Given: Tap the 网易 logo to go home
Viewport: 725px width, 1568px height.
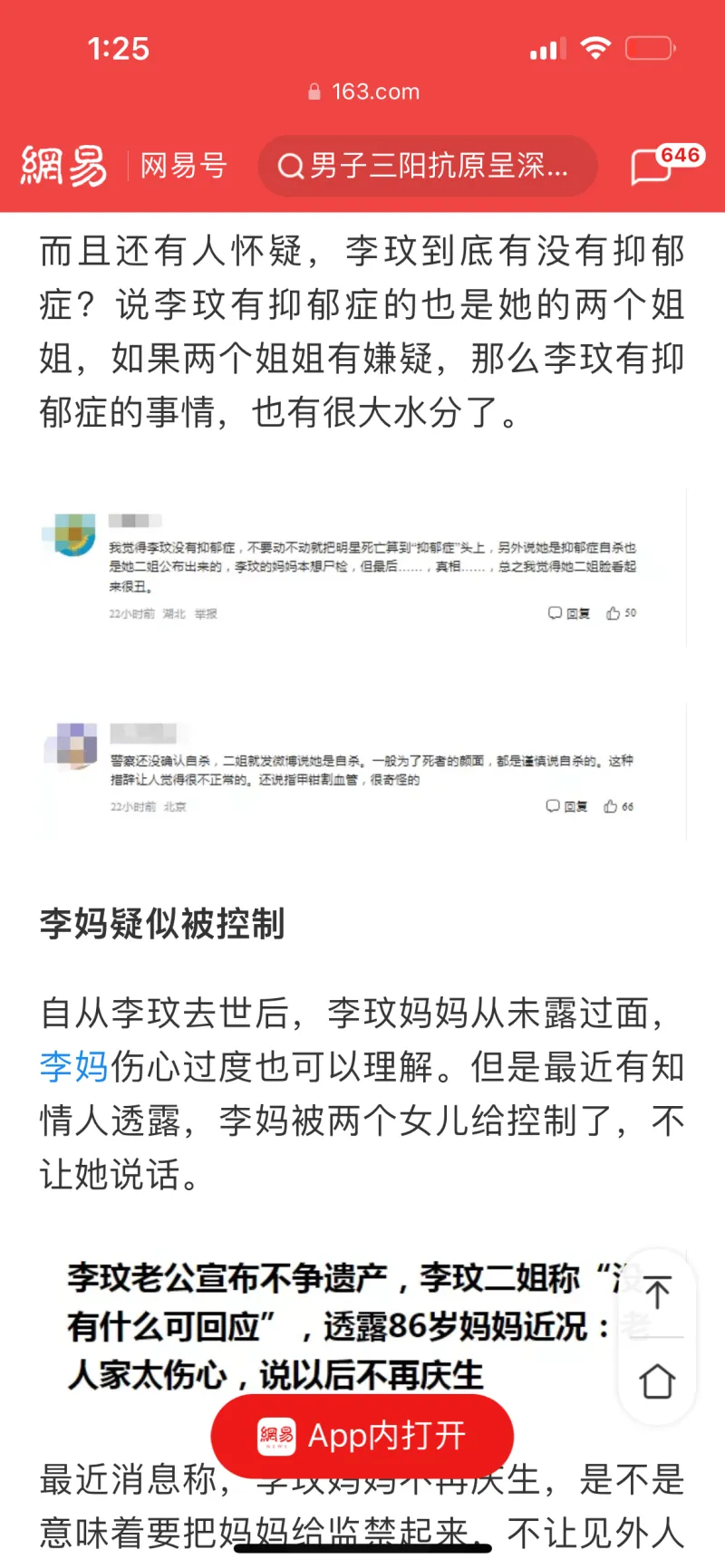Looking at the screenshot, I should click(63, 166).
